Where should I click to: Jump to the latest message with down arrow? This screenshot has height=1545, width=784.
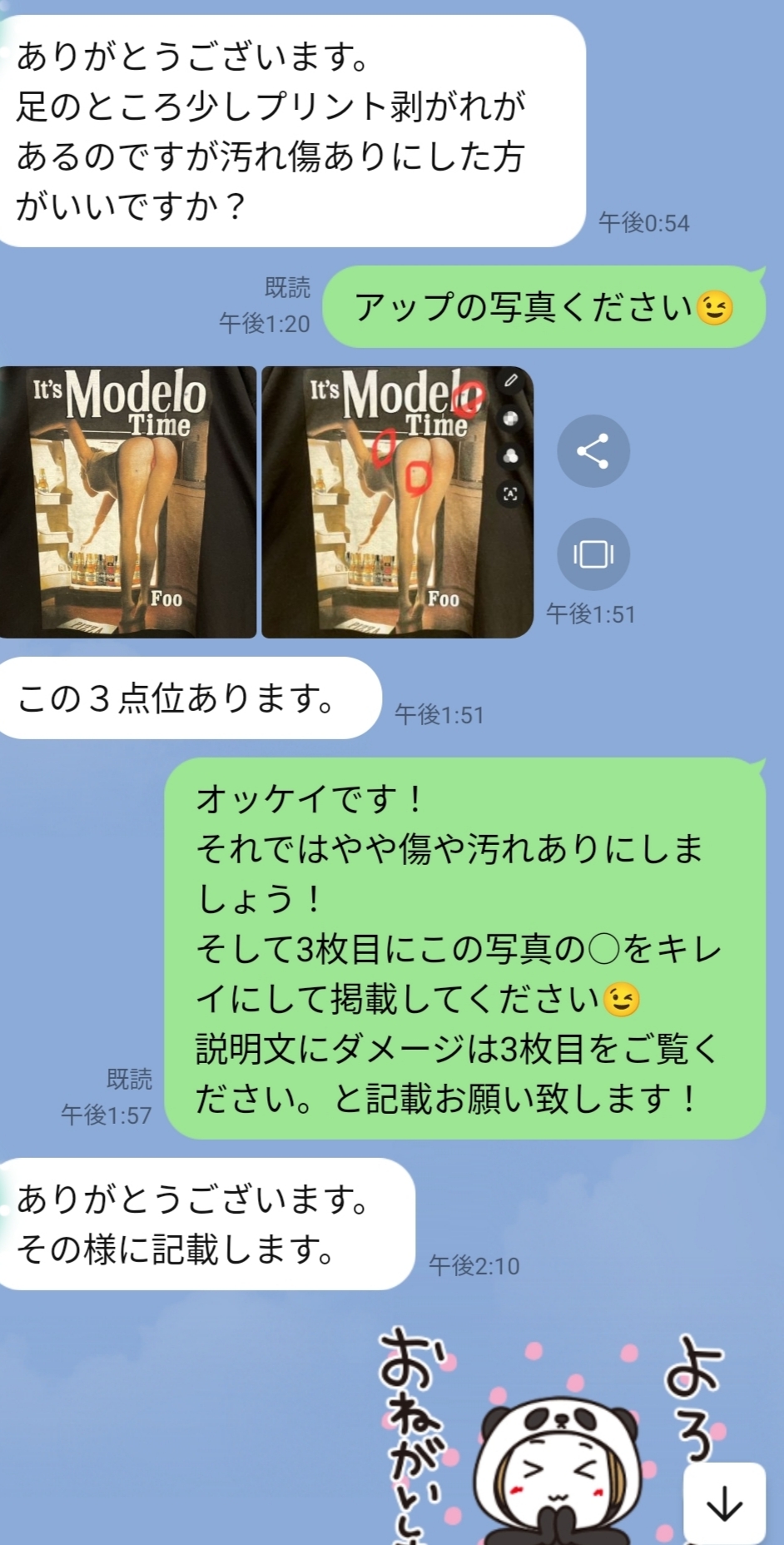(724, 1503)
